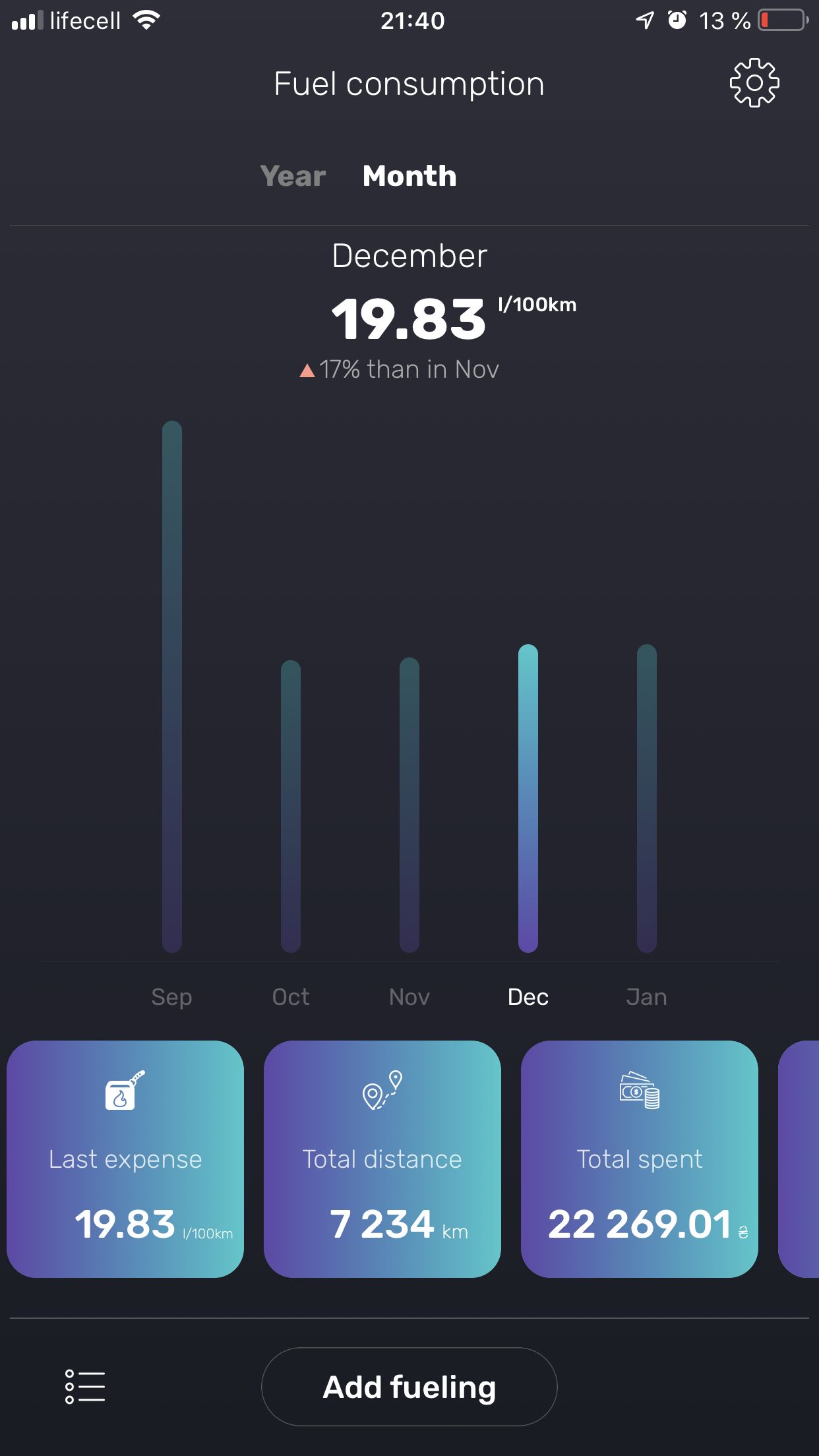Open the Total spent card
This screenshot has width=819, height=1456.
click(640, 1159)
